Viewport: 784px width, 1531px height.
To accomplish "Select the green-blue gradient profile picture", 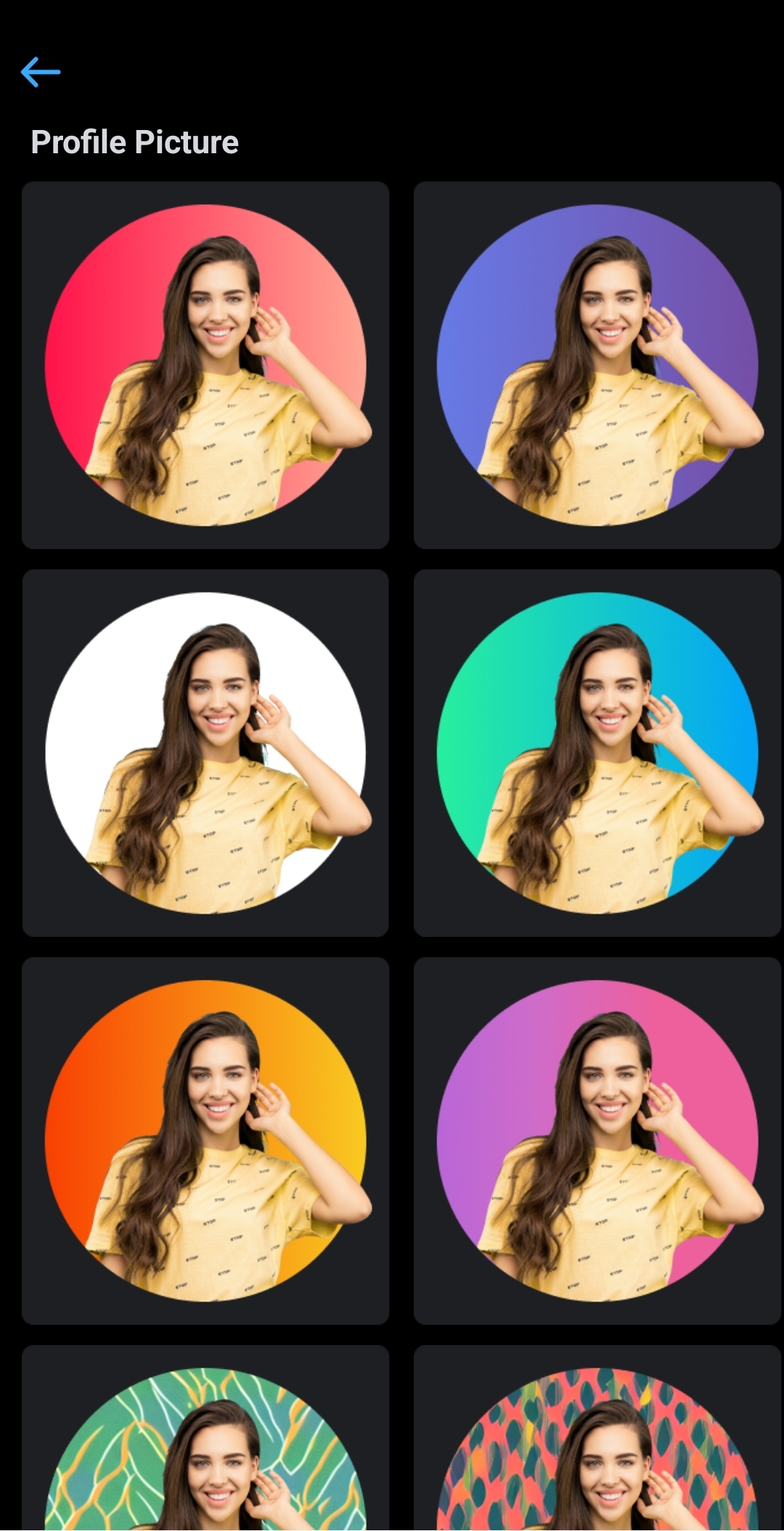I will pos(597,753).
